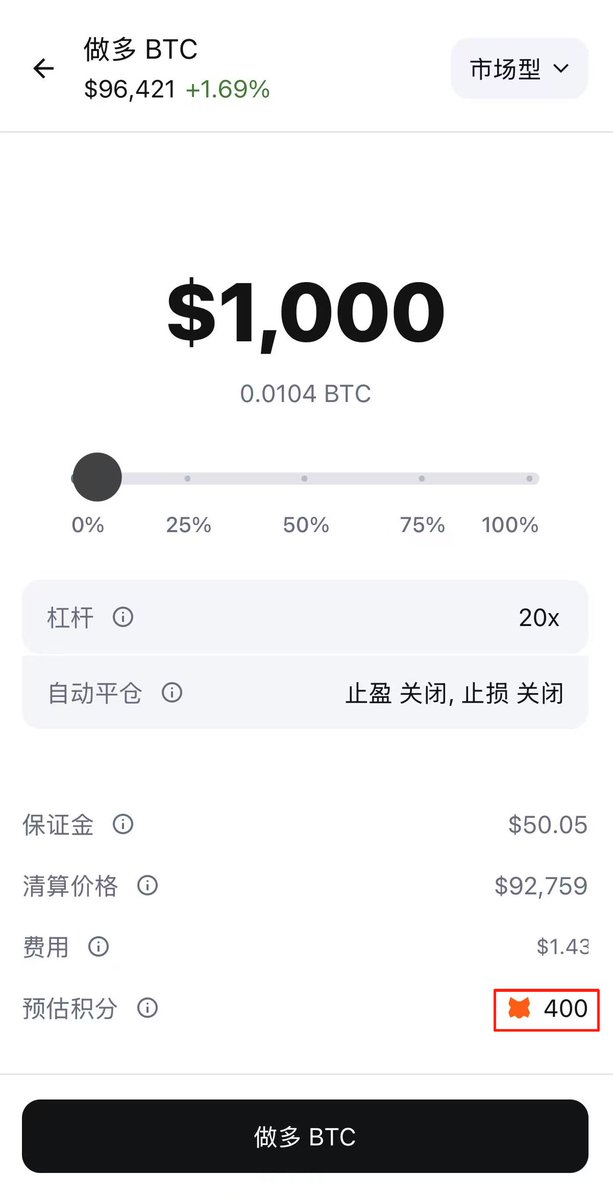Set slider to the 100% mark
The width and height of the screenshot is (613, 1200).
530,479
